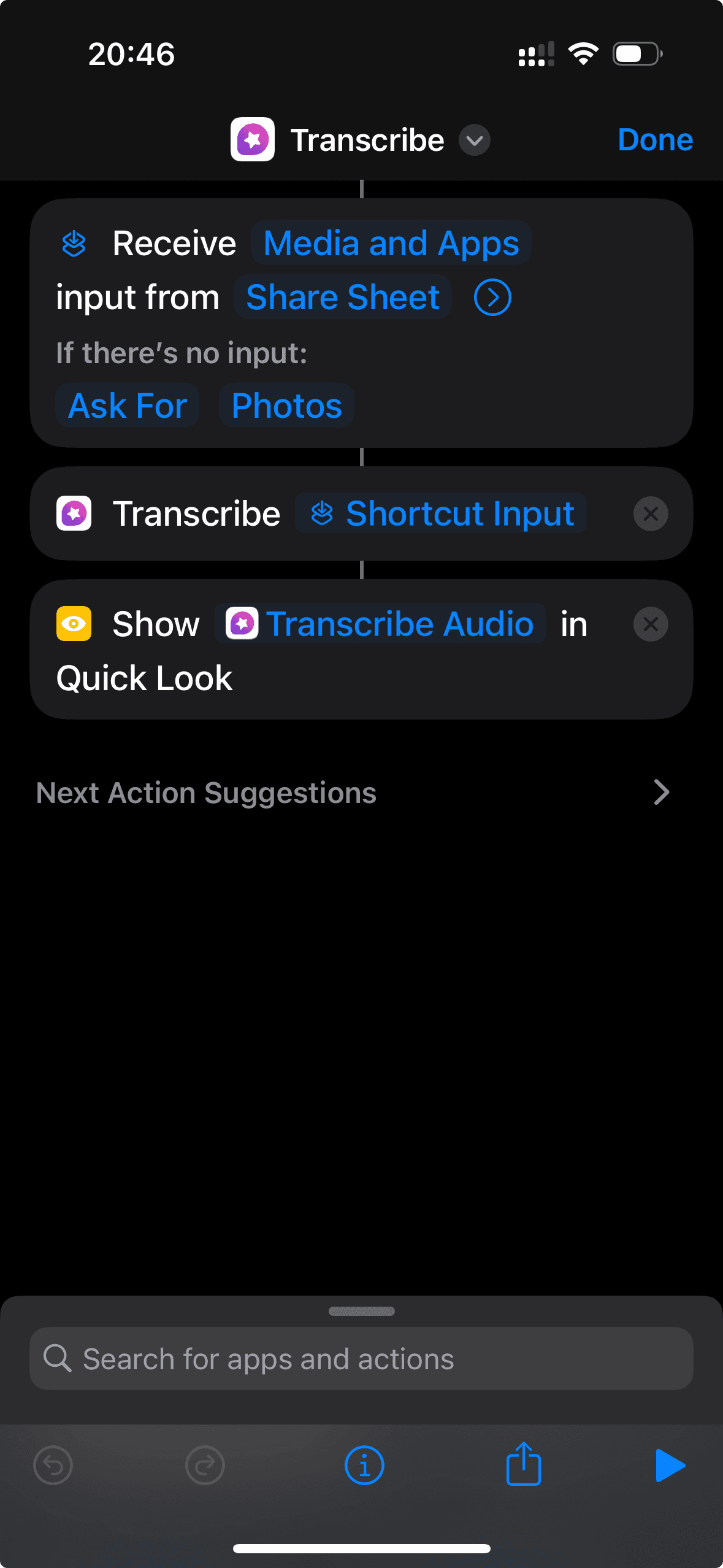Edit the Shortcut Input variable
723x1568 pixels.
pos(441,513)
